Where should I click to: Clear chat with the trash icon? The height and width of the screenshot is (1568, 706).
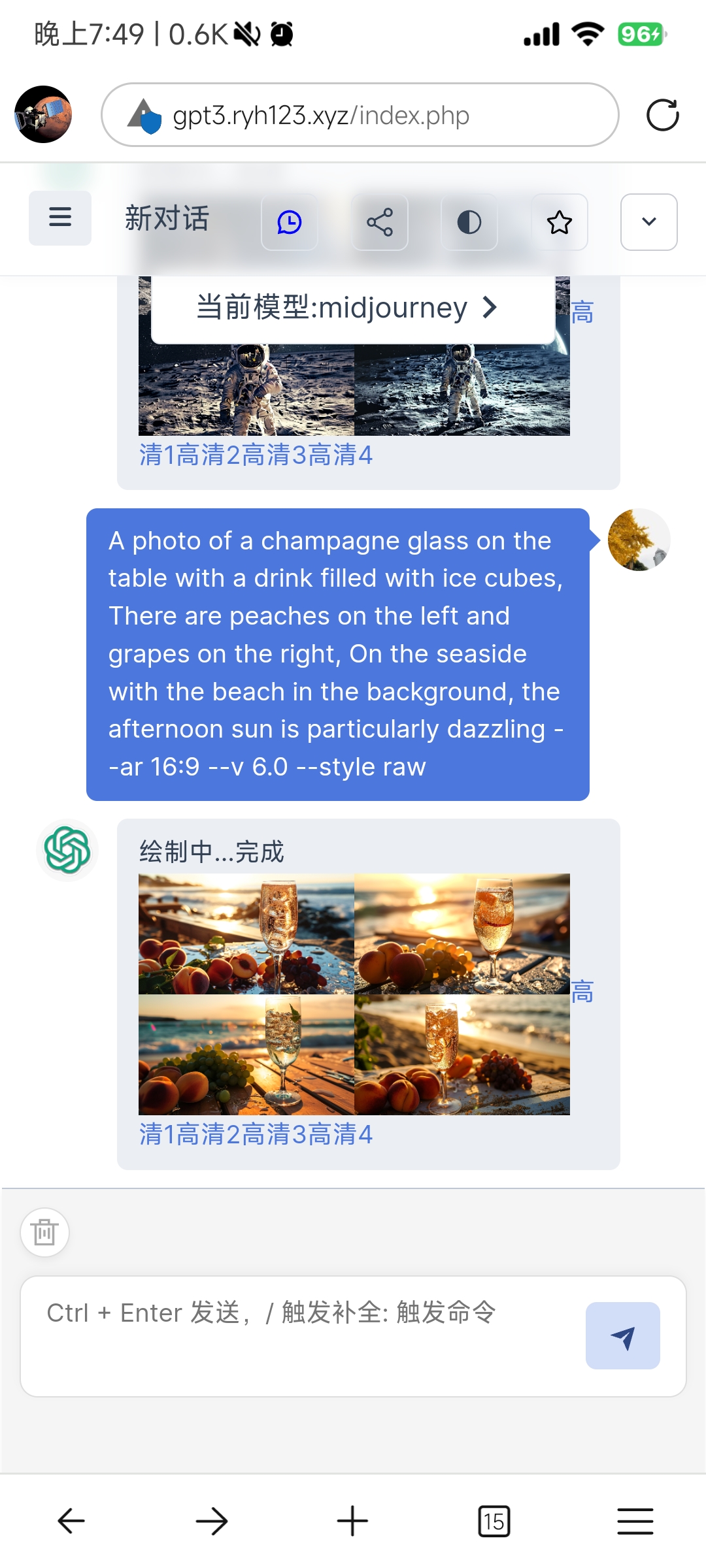[x=44, y=1233]
